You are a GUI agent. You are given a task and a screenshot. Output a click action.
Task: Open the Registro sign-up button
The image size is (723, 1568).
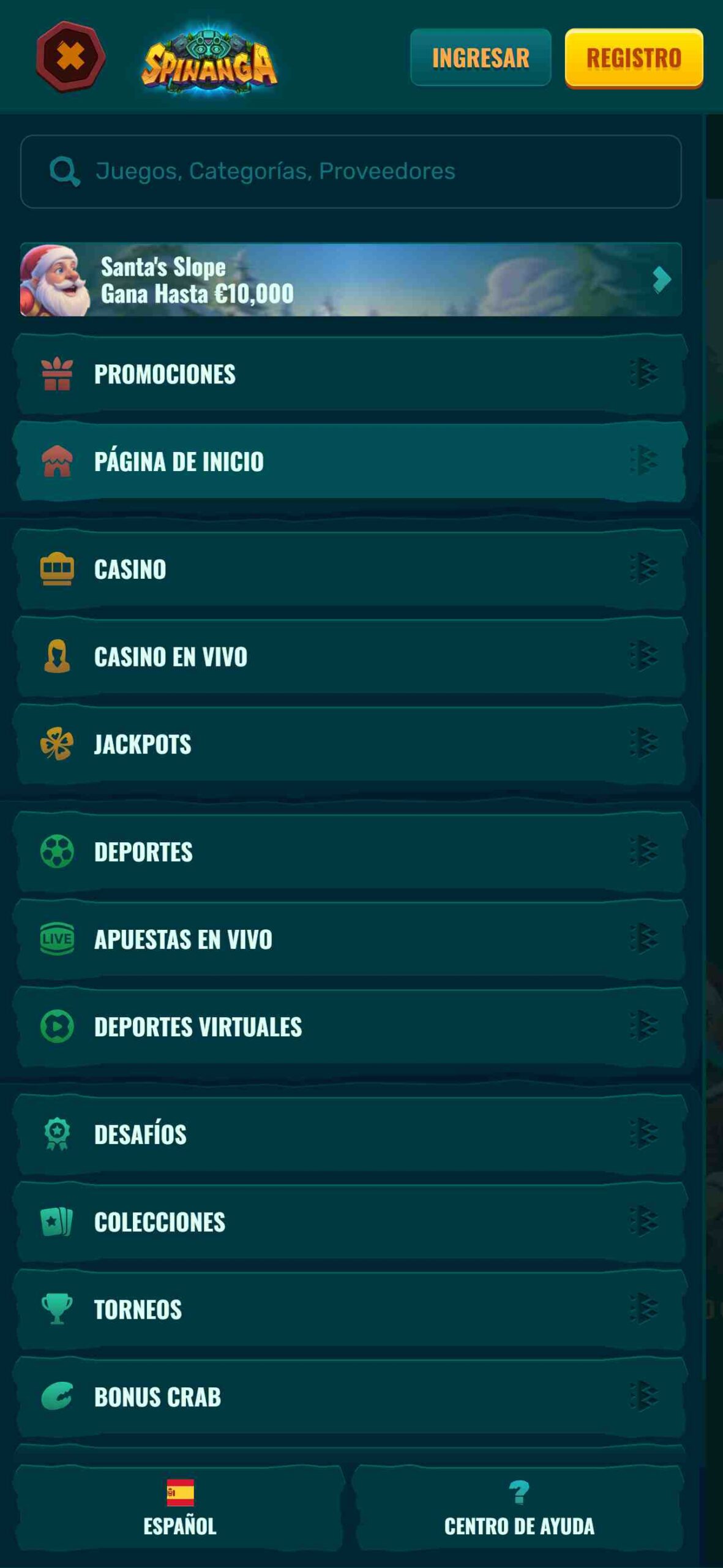pyautogui.click(x=634, y=58)
